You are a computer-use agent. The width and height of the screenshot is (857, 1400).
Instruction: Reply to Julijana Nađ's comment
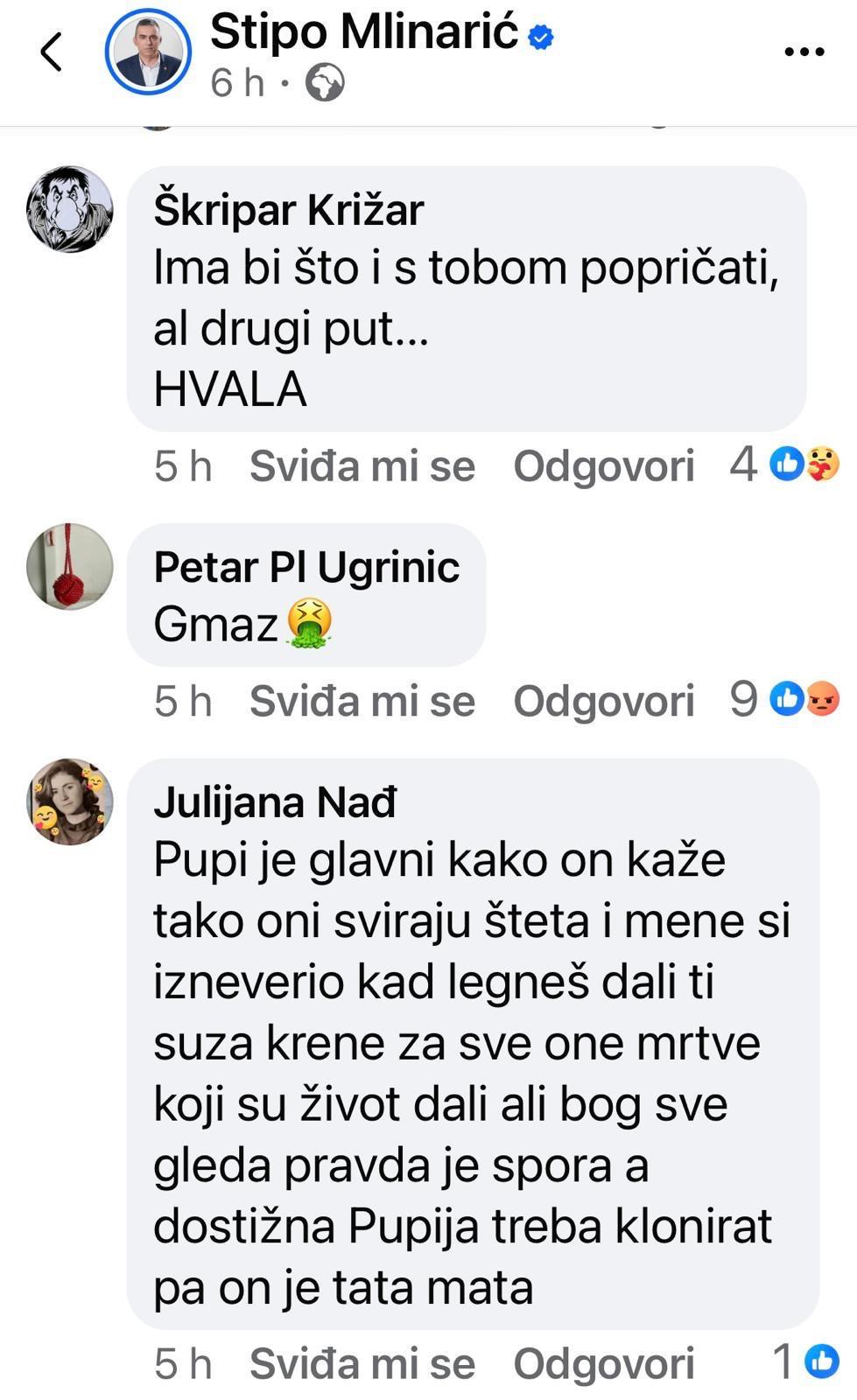604,1363
